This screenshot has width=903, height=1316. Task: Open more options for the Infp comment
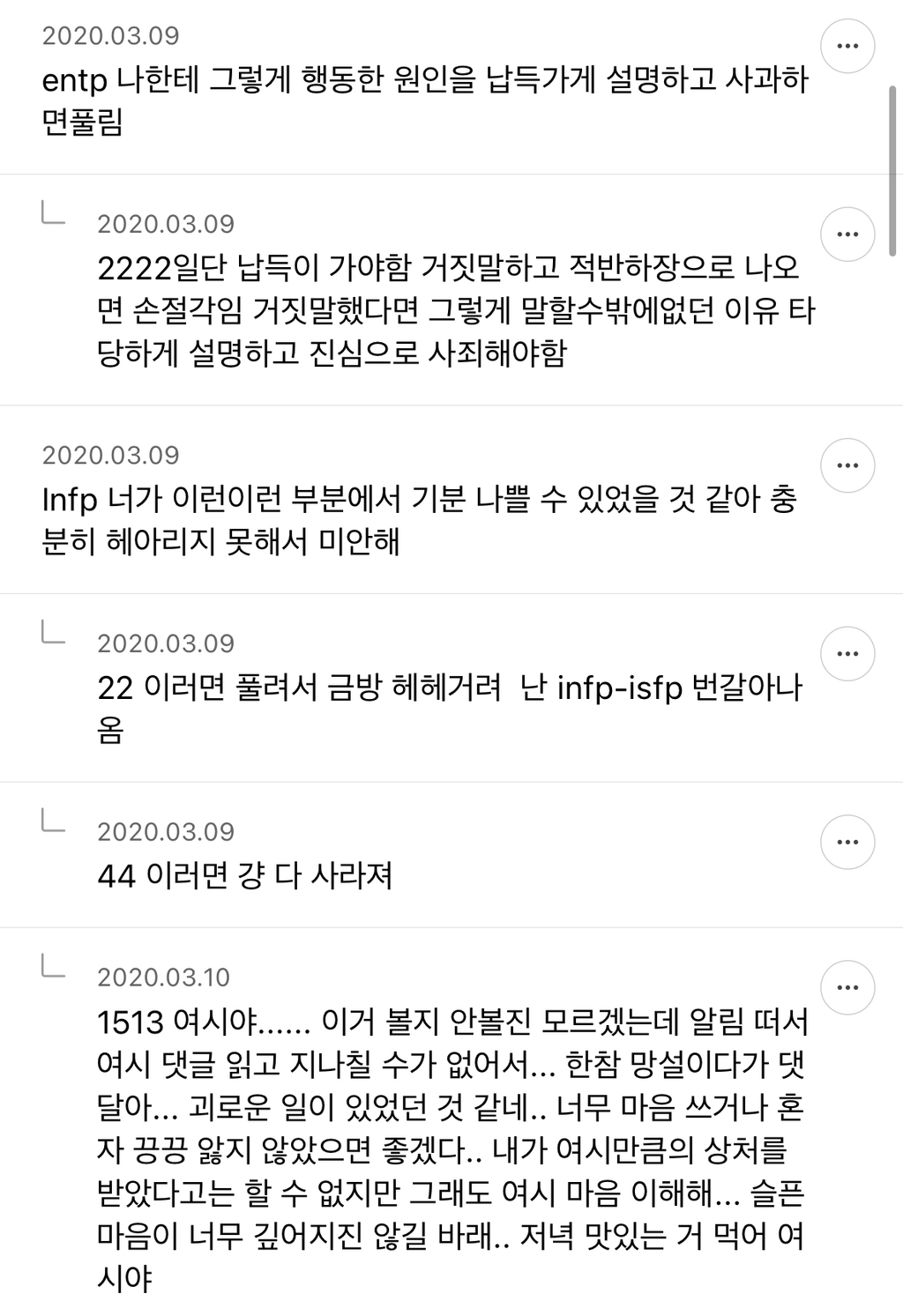pyautogui.click(x=847, y=465)
